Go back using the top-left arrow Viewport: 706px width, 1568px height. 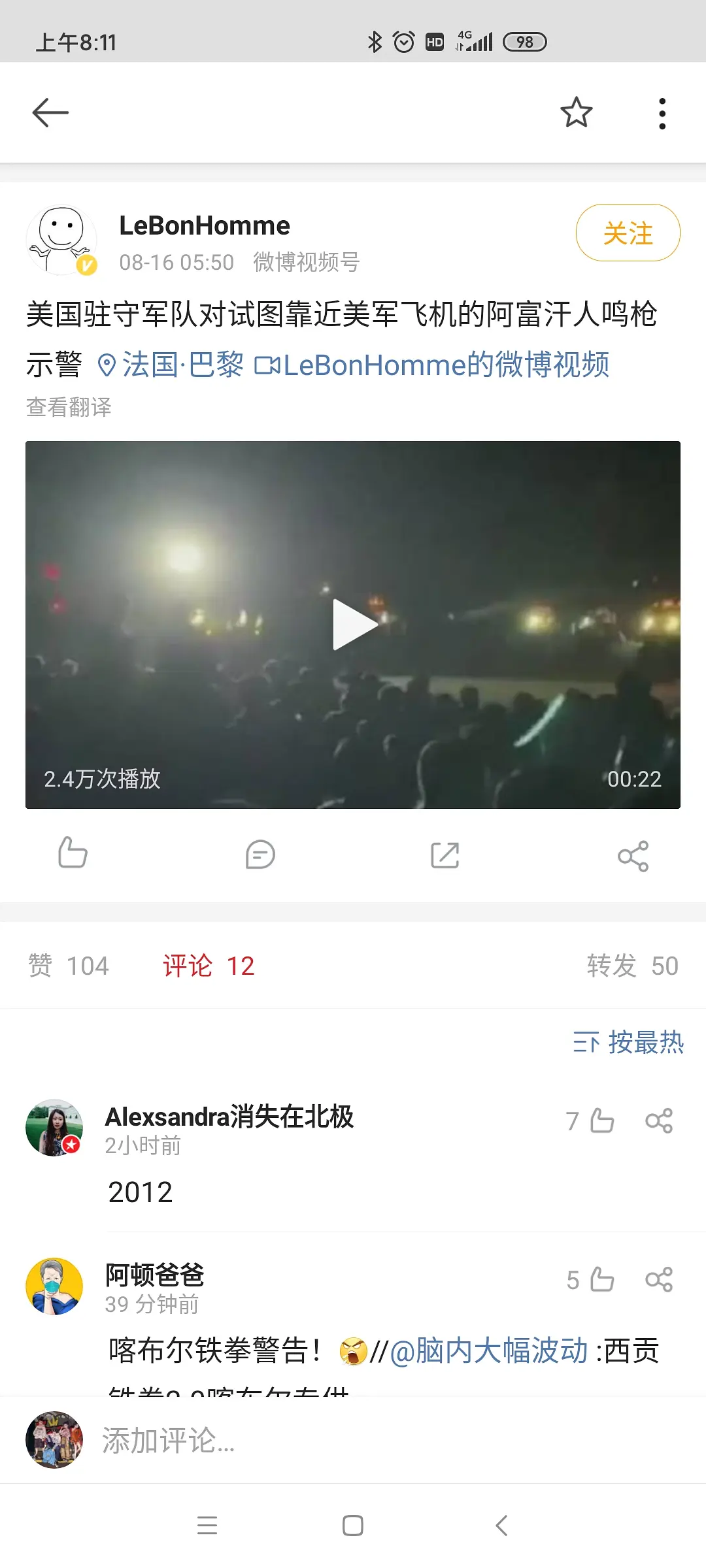tap(50, 112)
